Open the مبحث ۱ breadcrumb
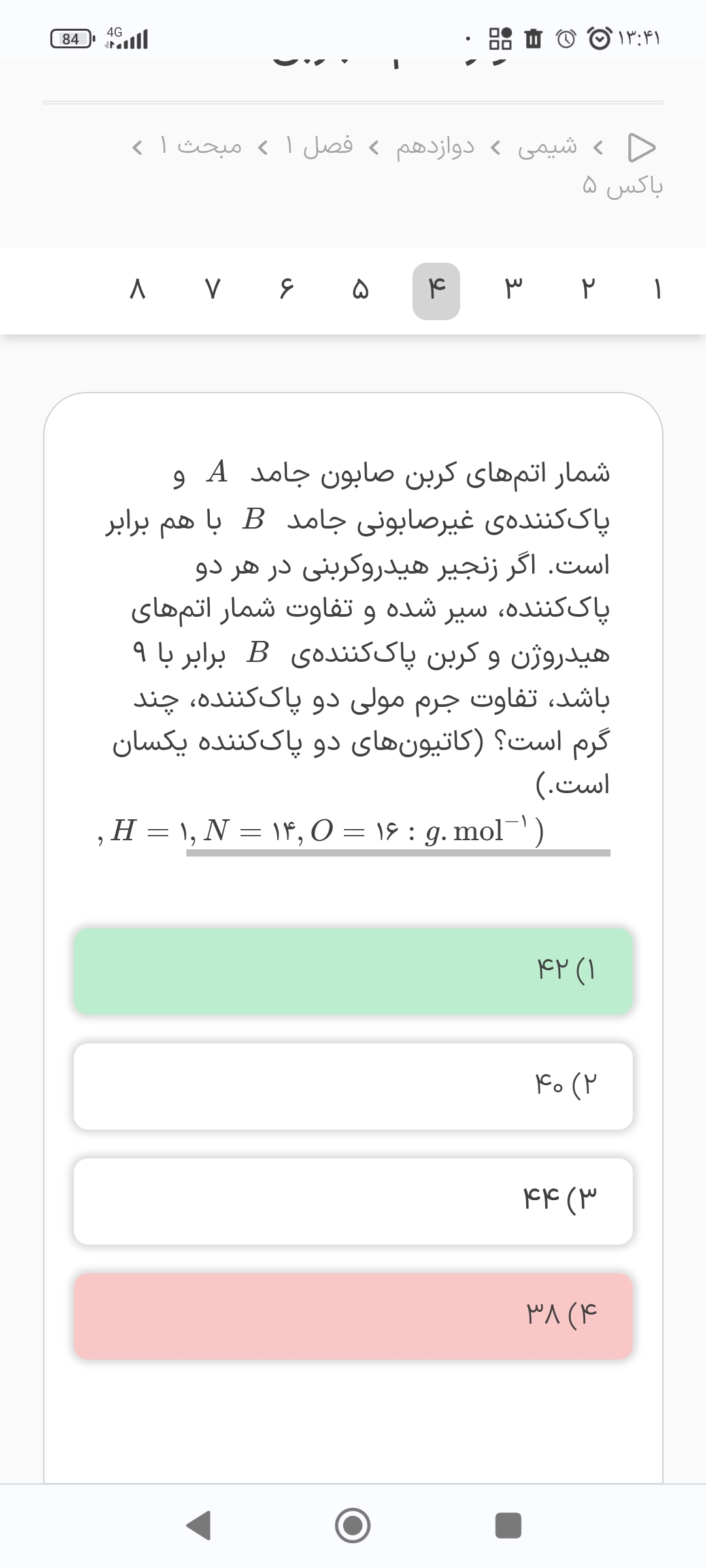The width and height of the screenshot is (706, 1568). [200, 146]
